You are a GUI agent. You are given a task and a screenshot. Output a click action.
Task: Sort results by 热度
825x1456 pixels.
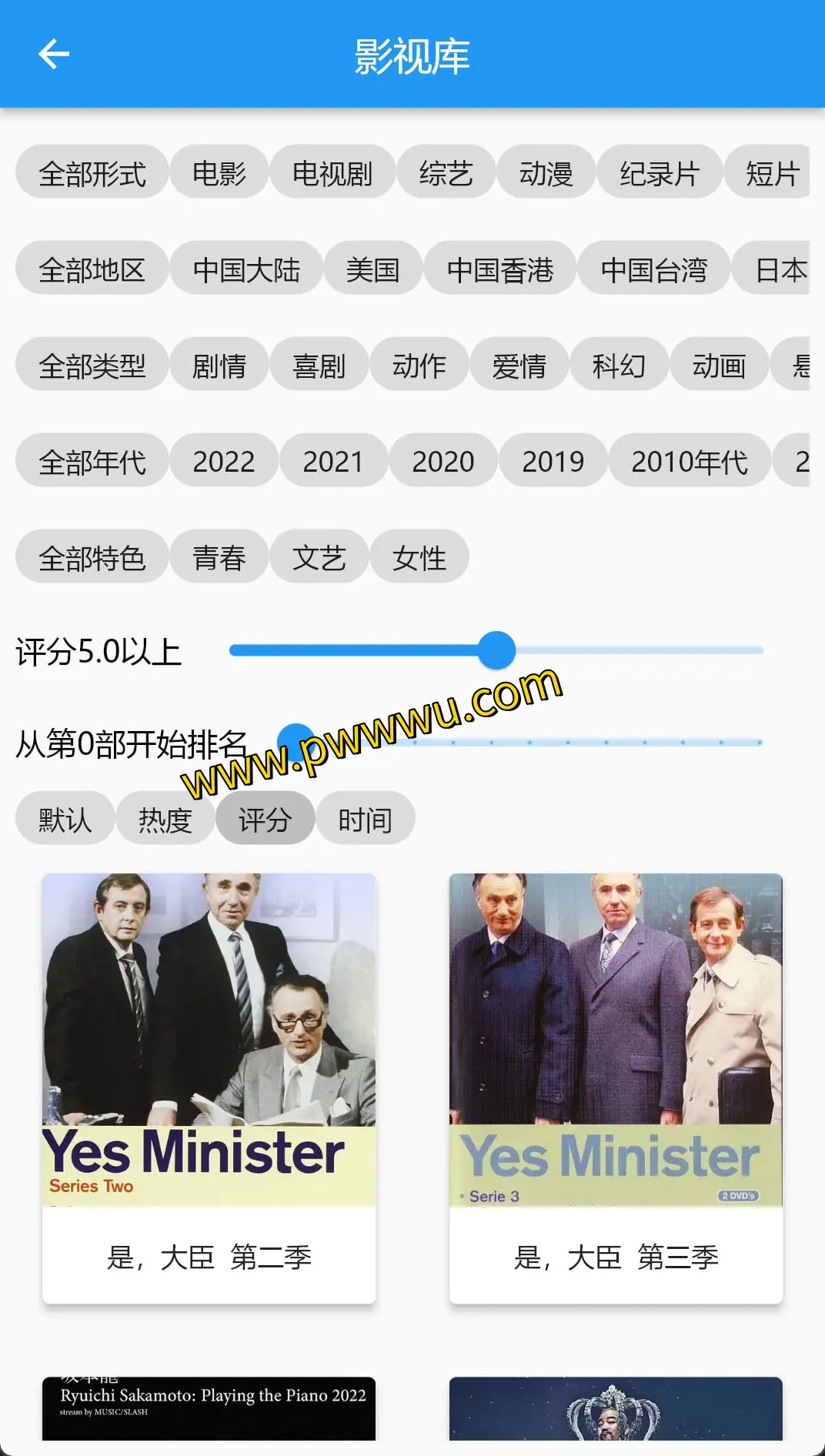click(x=165, y=820)
